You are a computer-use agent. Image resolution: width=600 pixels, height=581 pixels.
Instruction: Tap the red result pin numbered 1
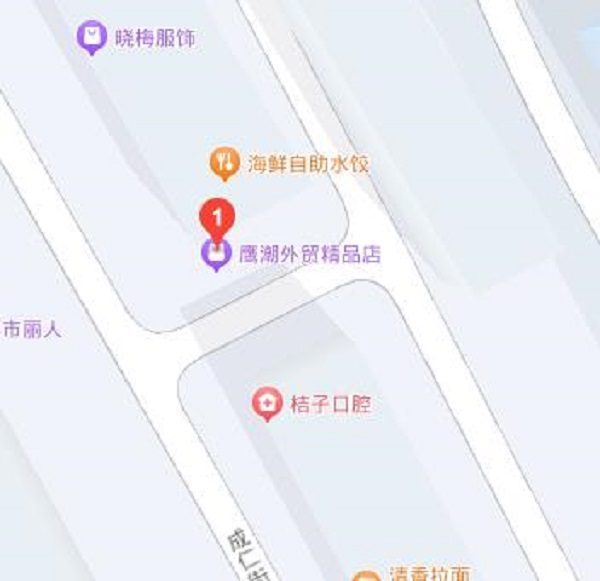pyautogui.click(x=217, y=216)
